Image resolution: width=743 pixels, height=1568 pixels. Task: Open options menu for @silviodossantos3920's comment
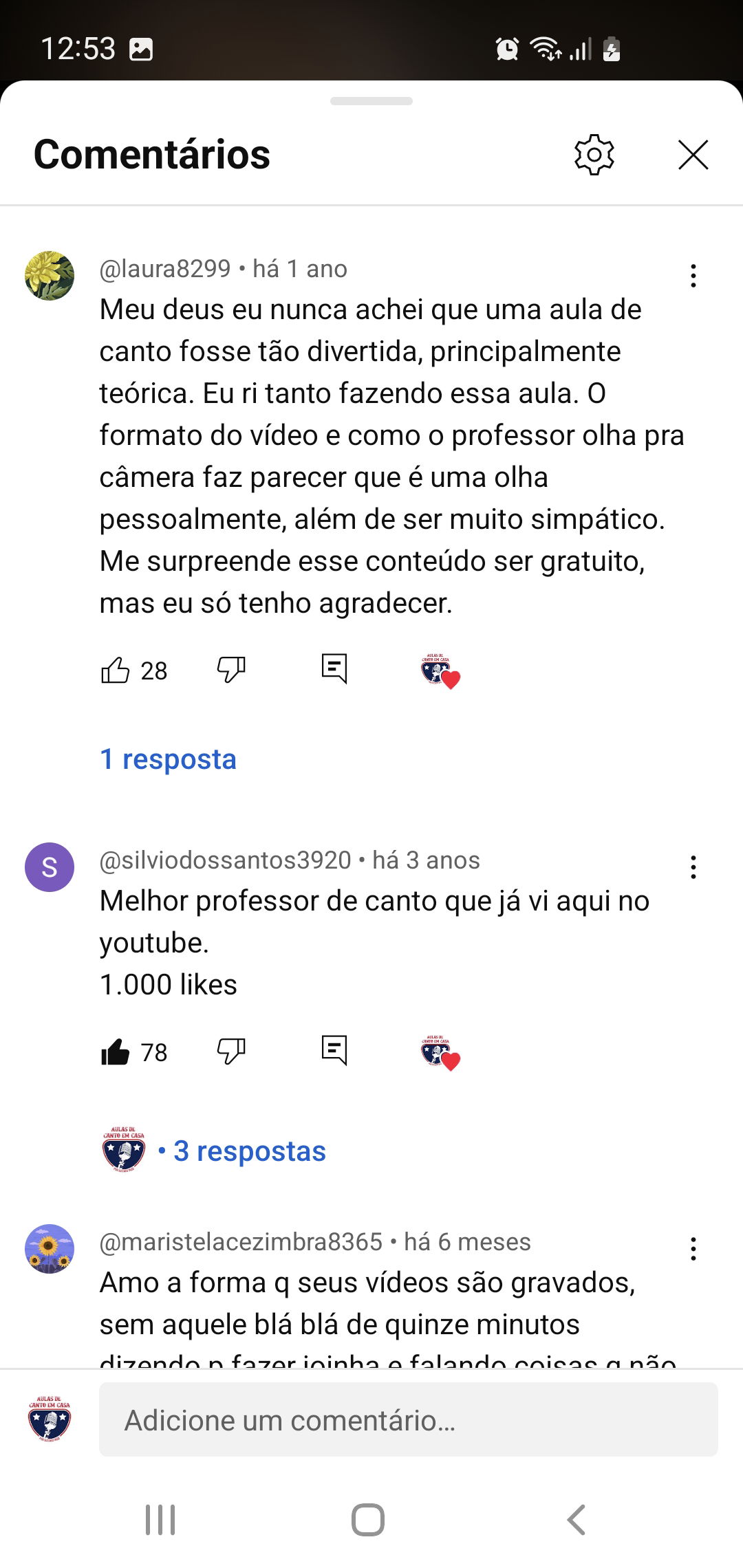pos(693,867)
